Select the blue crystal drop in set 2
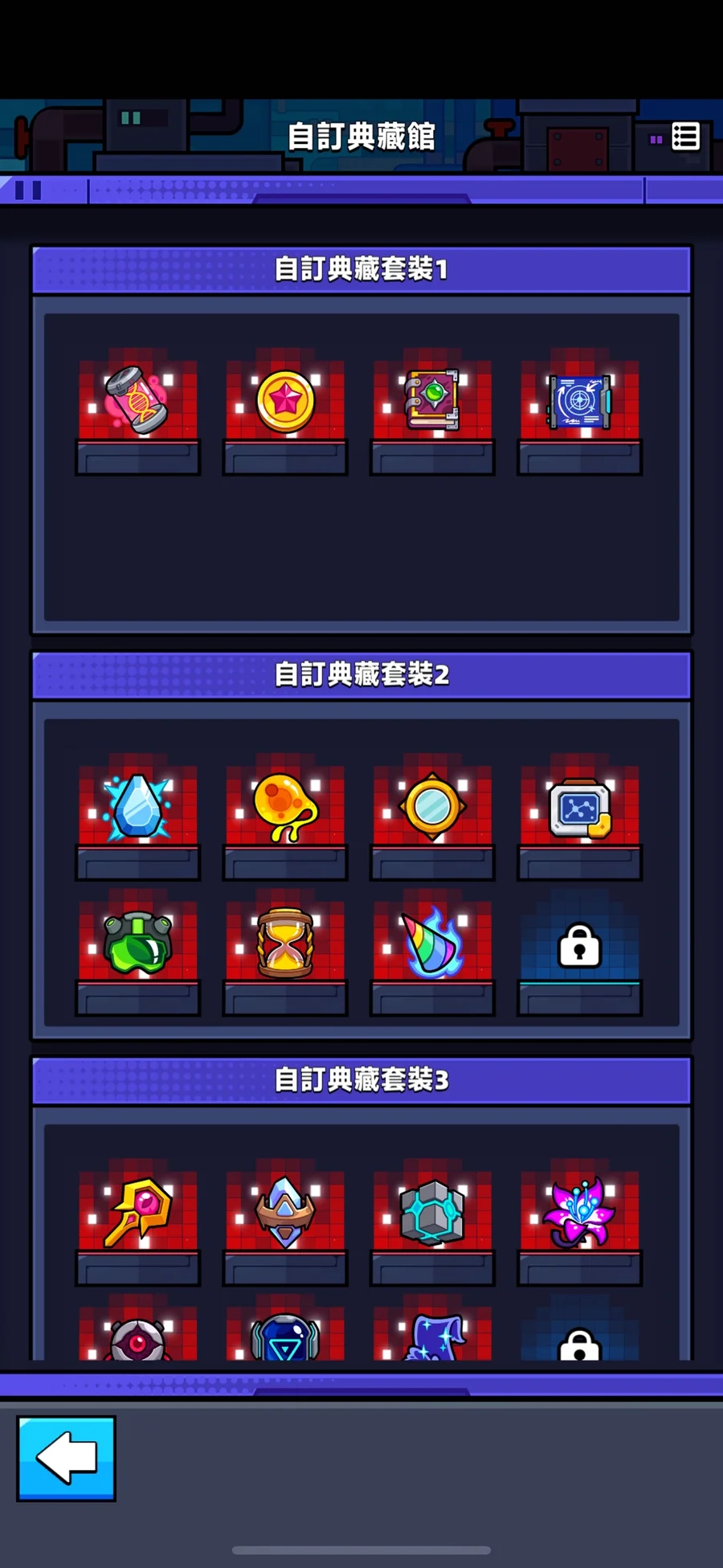 [137, 806]
